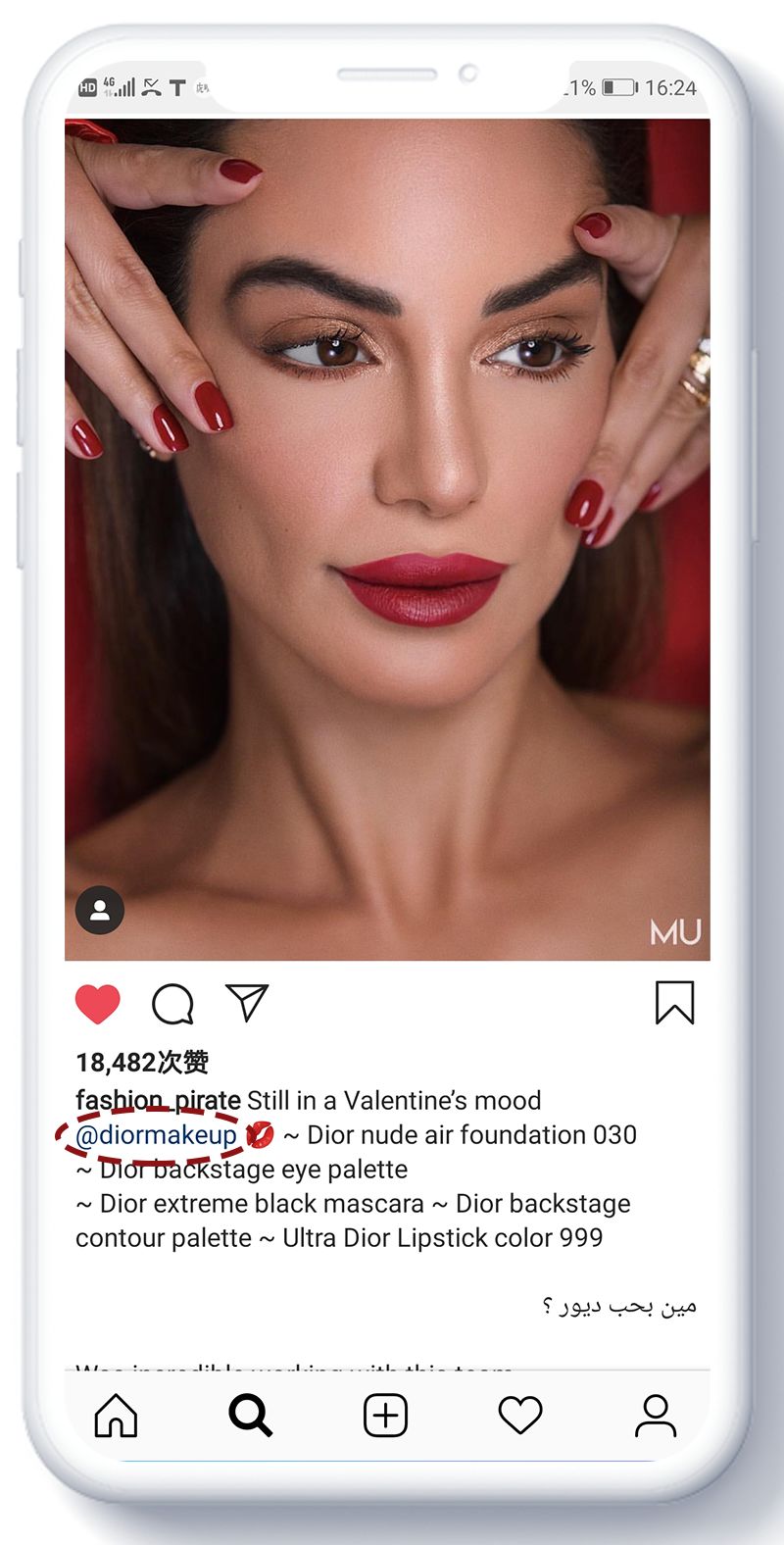Switch to the Profile tab
Image resolution: width=784 pixels, height=1545 pixels.
655,1416
